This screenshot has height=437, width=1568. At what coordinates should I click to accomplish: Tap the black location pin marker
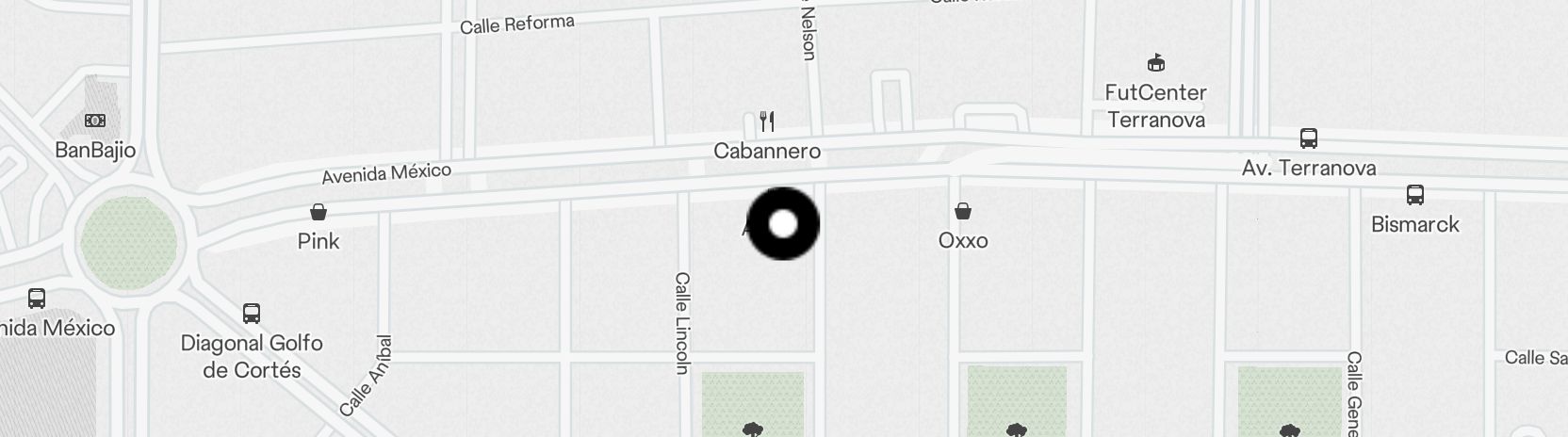pos(782,224)
